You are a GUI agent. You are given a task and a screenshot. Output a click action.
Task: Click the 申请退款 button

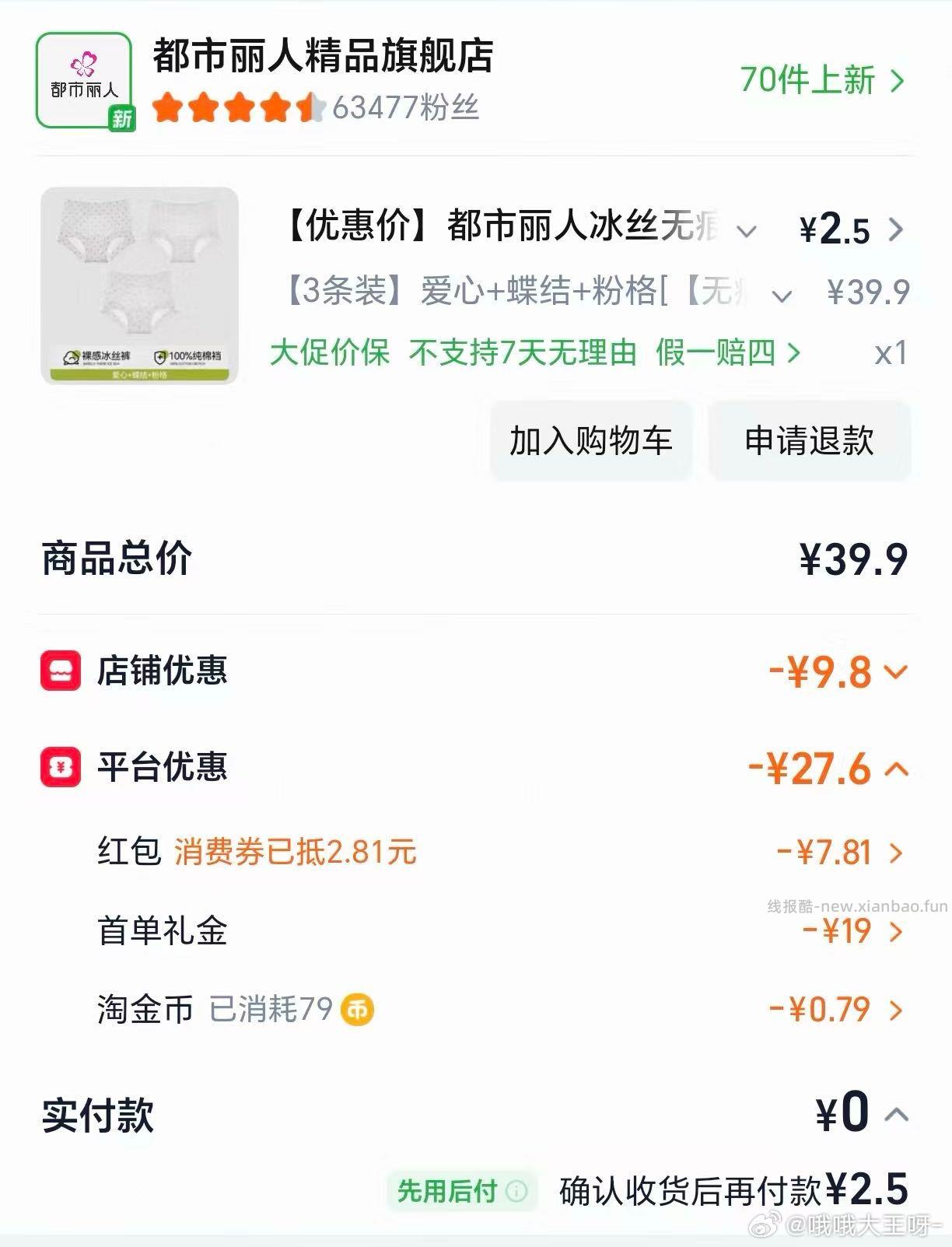[x=809, y=440]
